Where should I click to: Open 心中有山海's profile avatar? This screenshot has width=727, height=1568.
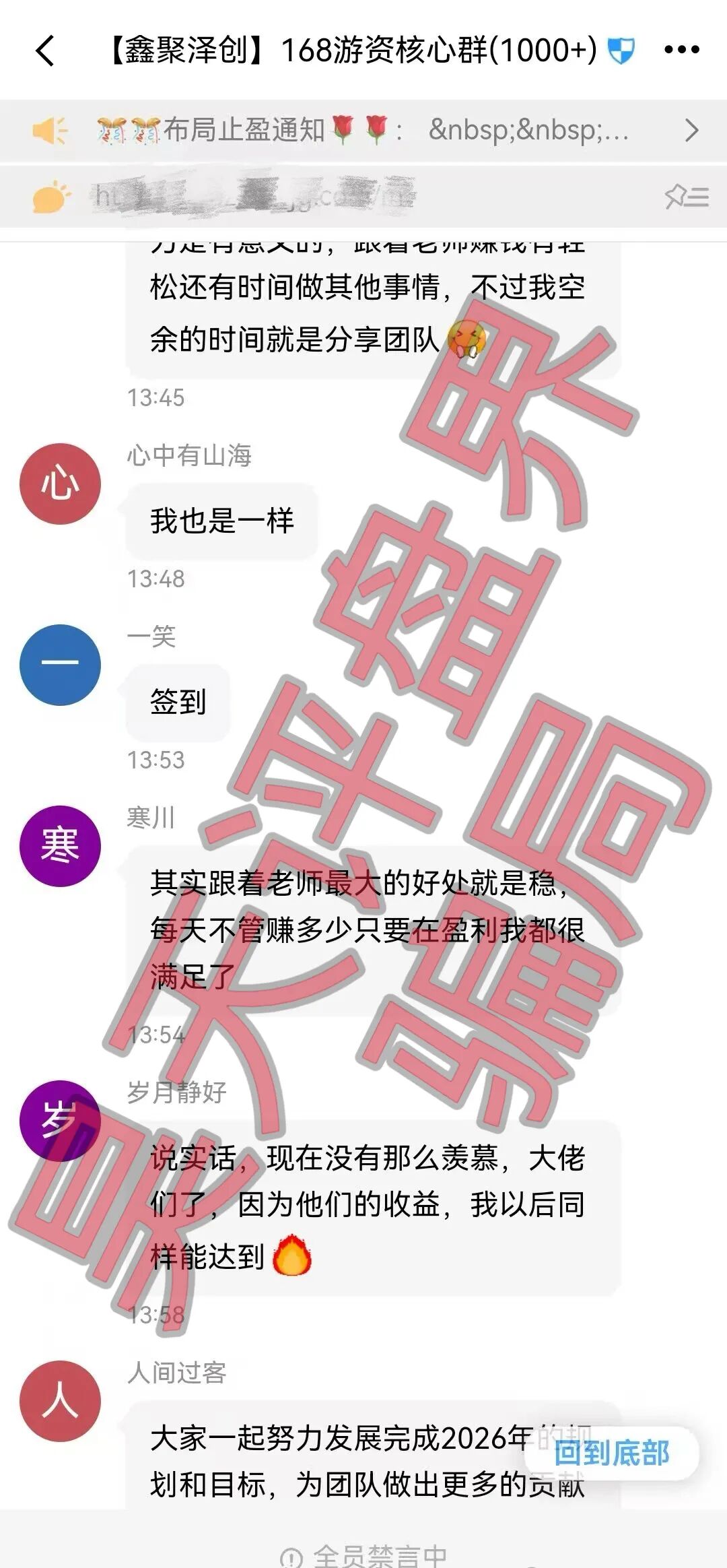click(60, 484)
